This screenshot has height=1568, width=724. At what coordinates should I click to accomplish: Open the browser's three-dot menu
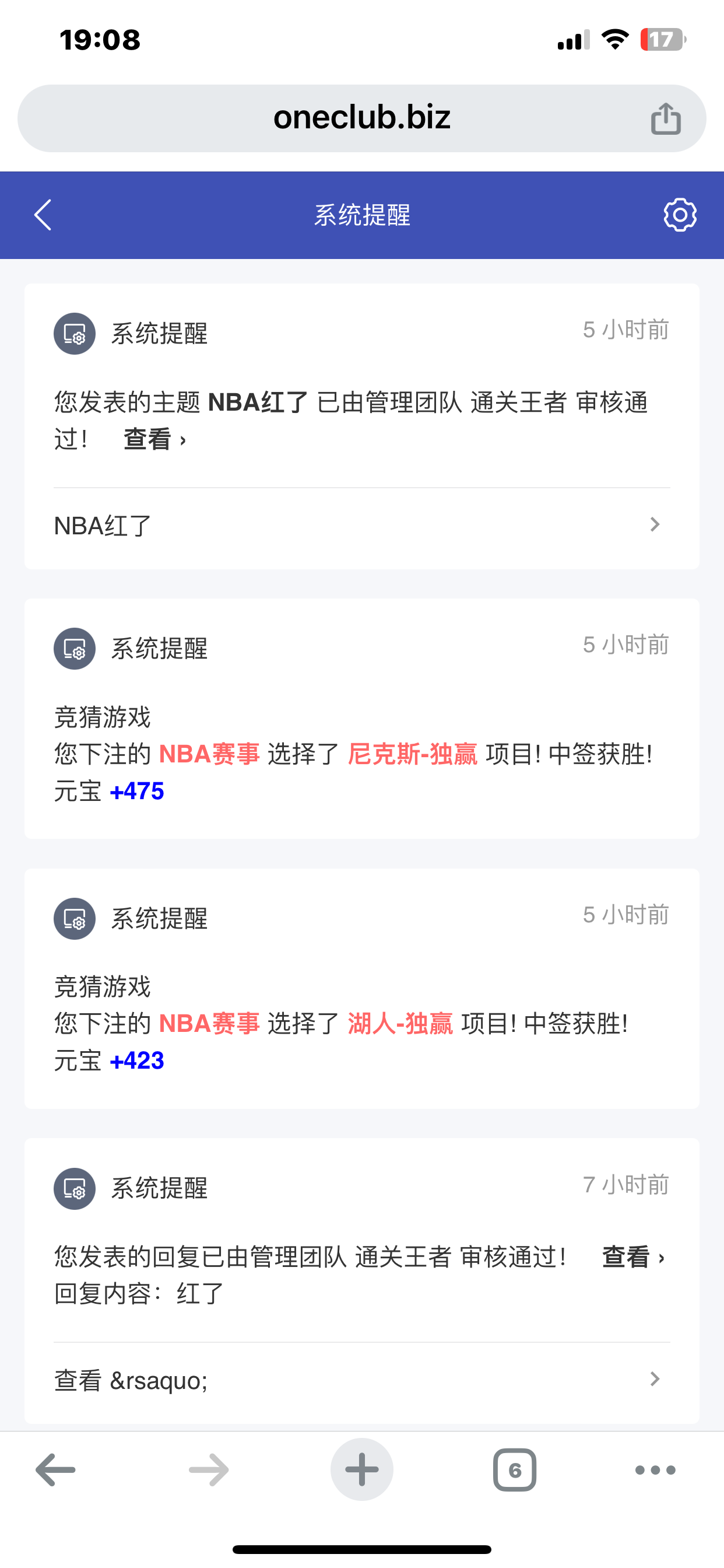(655, 1470)
